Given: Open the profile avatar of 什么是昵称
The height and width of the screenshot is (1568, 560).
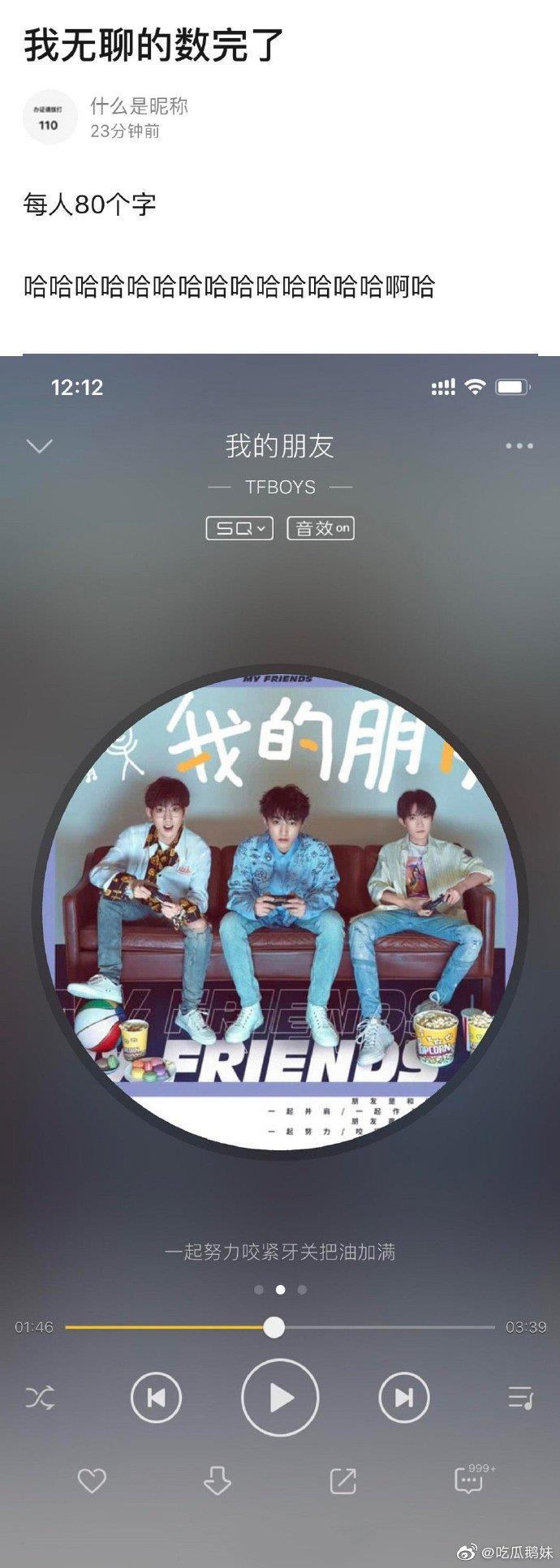Looking at the screenshot, I should pos(49,118).
